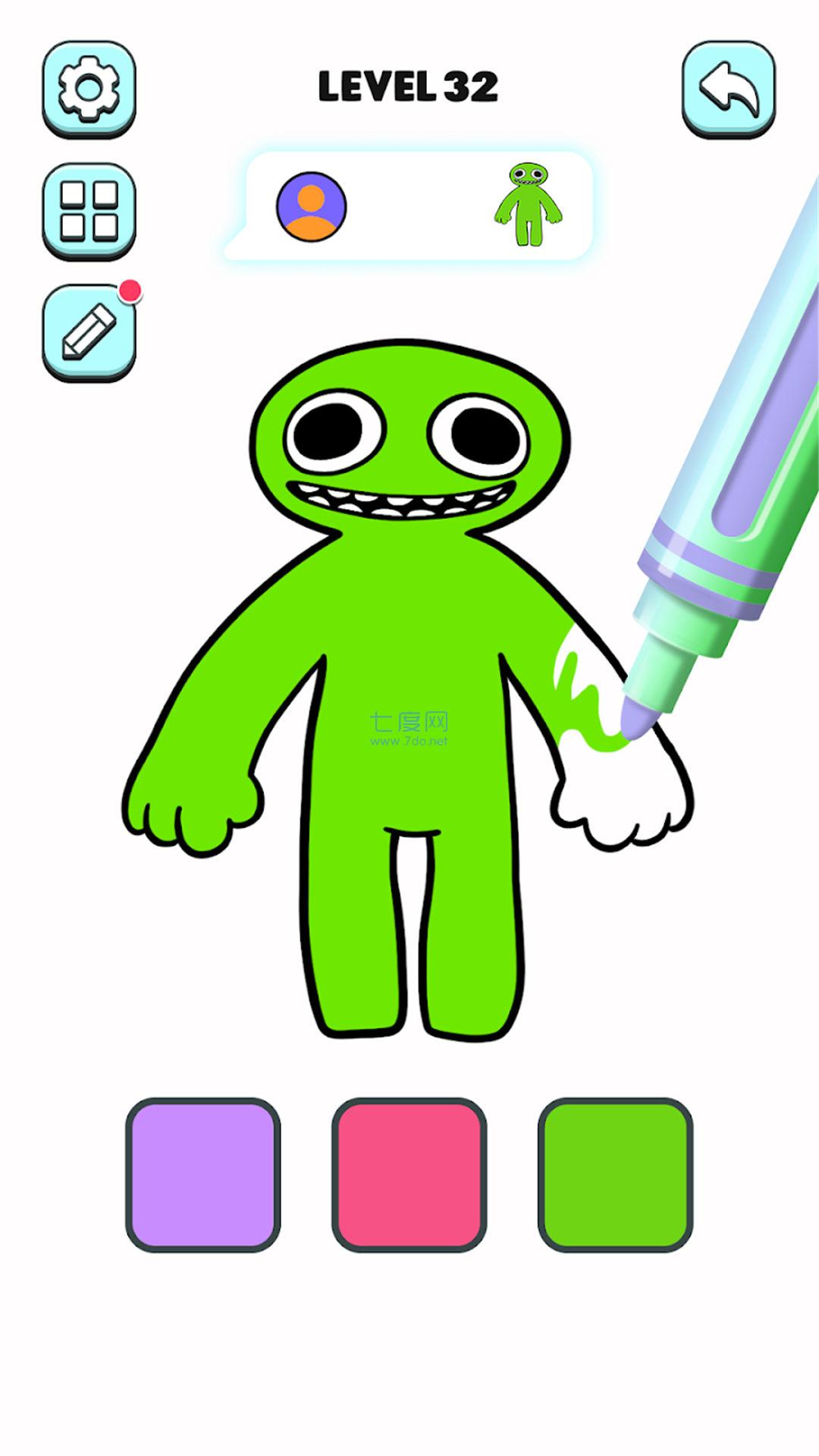
Task: Select the pink color swatch
Action: (409, 1175)
